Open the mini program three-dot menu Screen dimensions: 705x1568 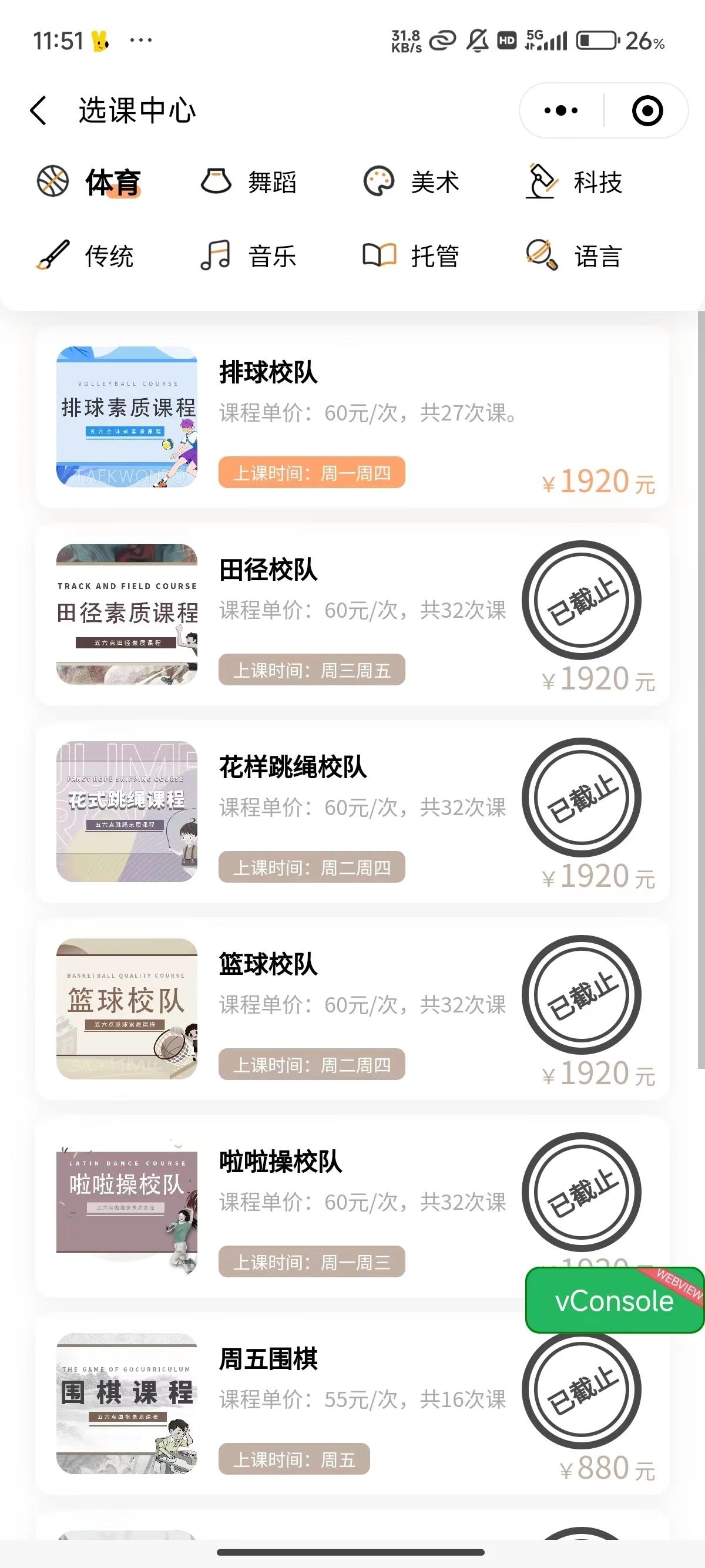pos(560,111)
